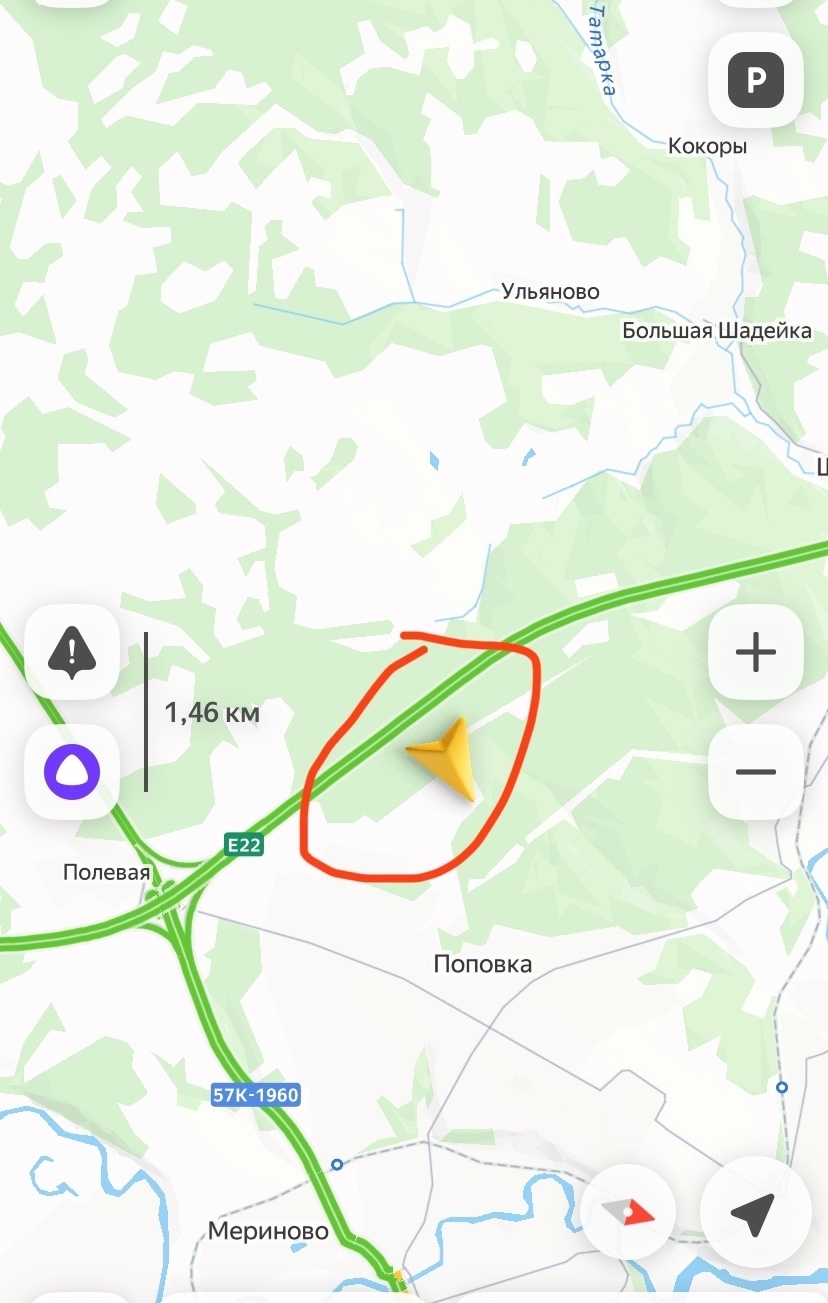
Task: Report a road event with the warning icon
Action: (72, 652)
